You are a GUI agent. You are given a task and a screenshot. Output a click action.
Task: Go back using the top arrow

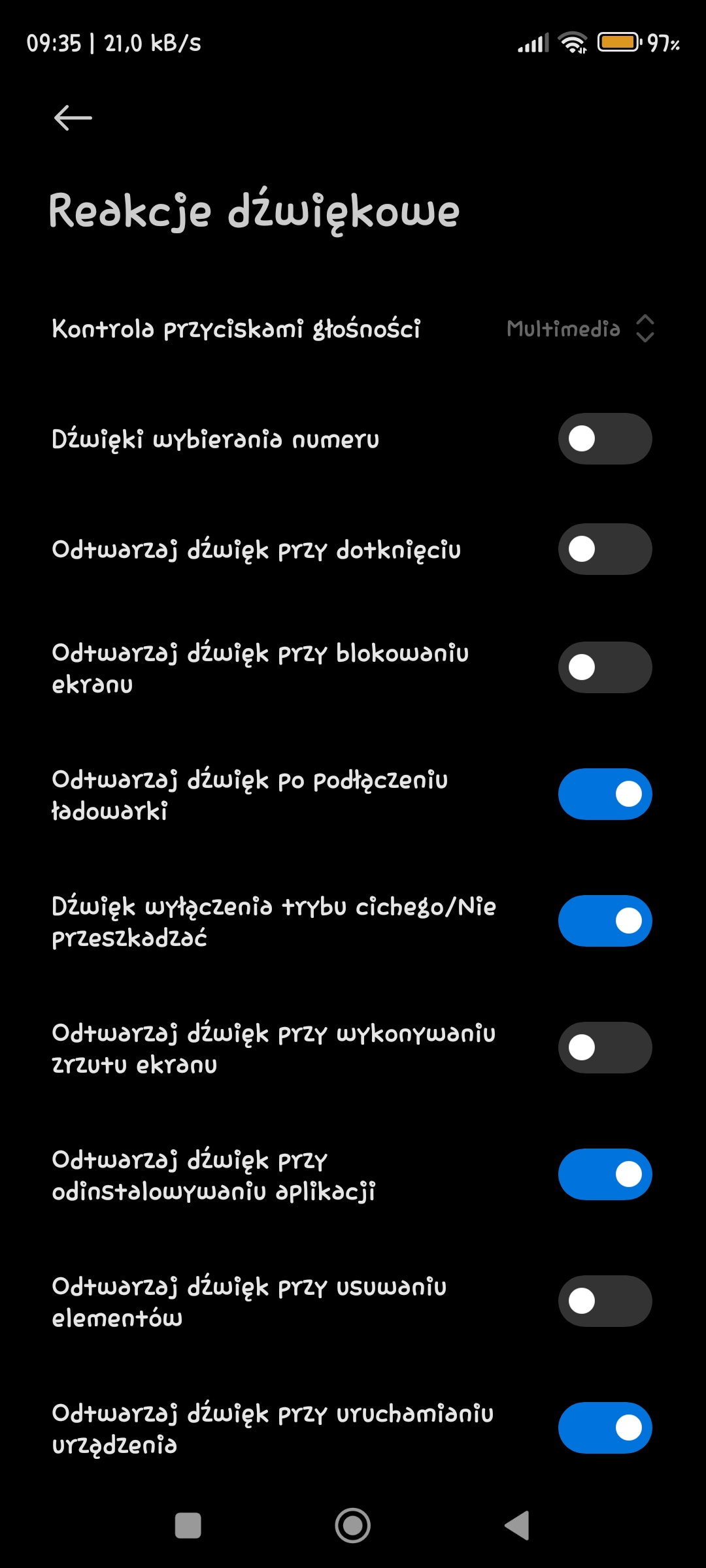(73, 118)
